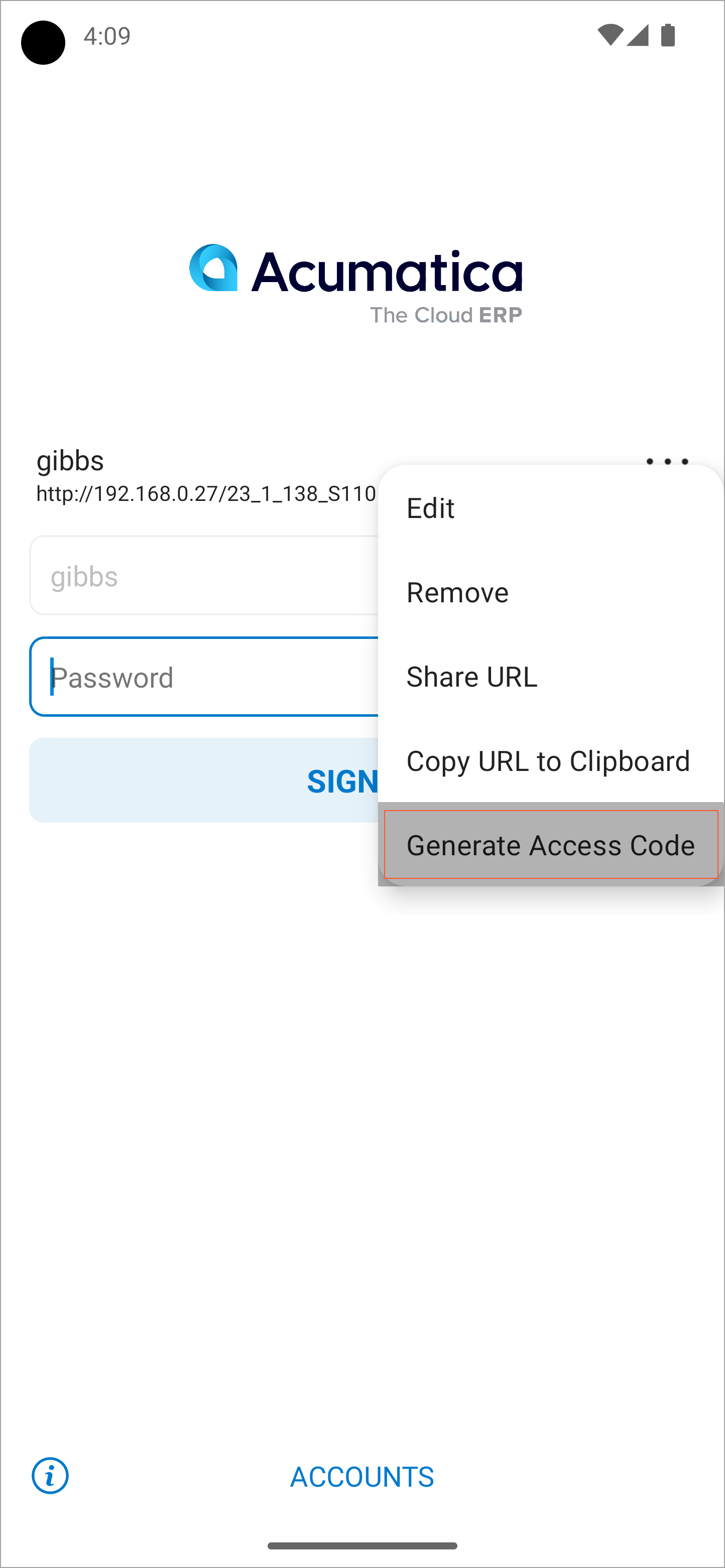Image resolution: width=725 pixels, height=1568 pixels.
Task: Tap Share URL option
Action: tap(472, 677)
